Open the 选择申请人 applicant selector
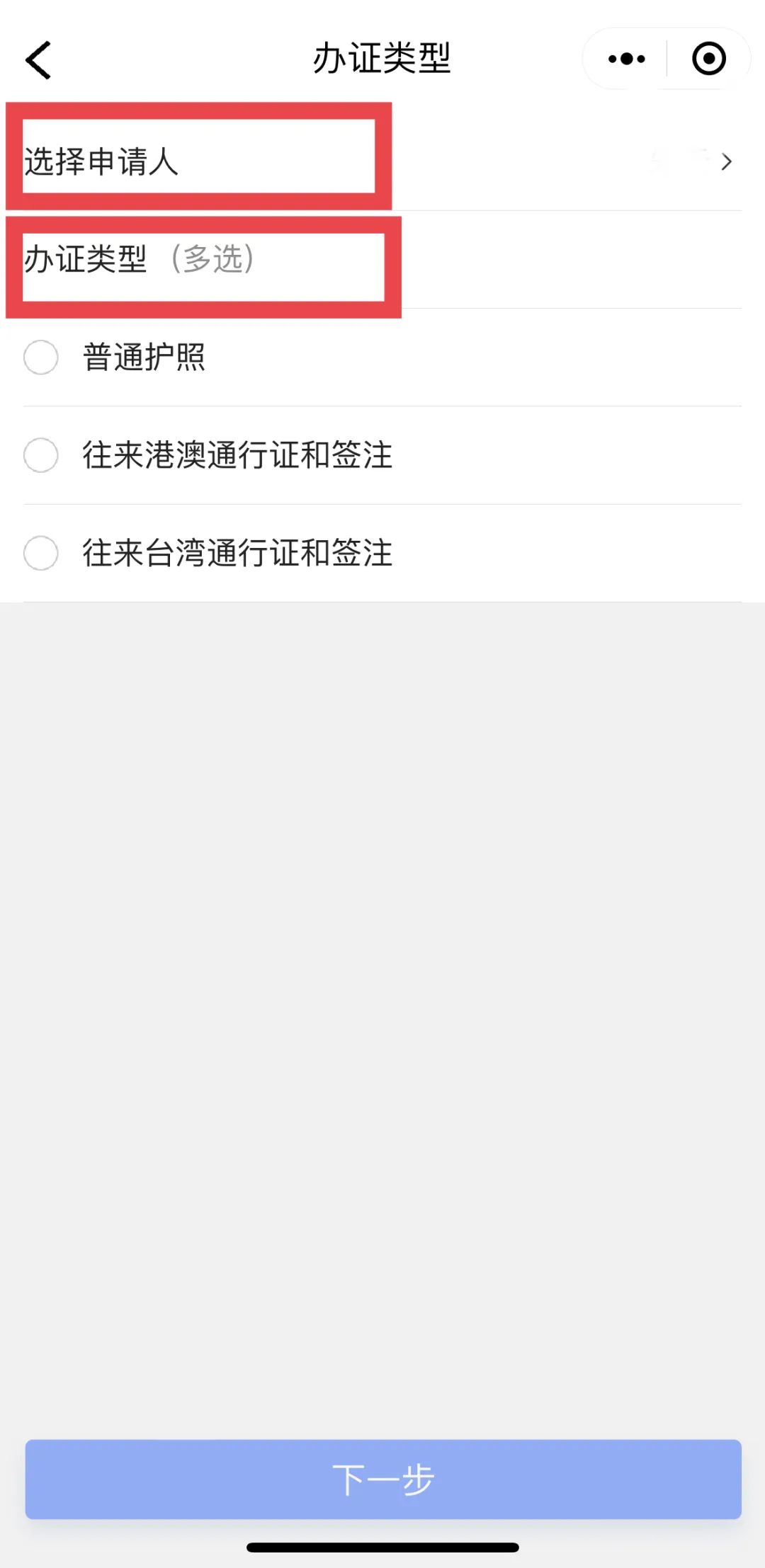 point(382,161)
